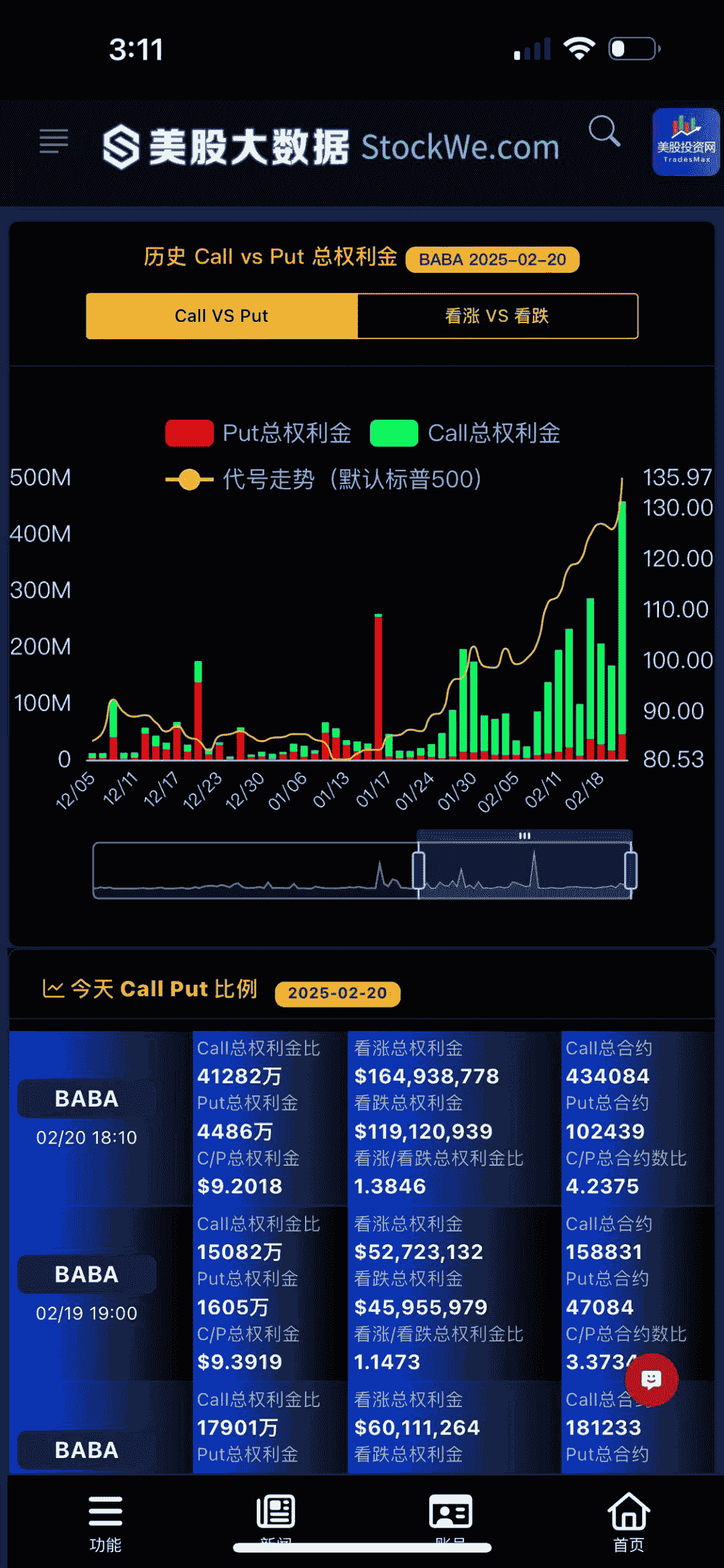Tap the left handle of the range slider

click(x=418, y=870)
